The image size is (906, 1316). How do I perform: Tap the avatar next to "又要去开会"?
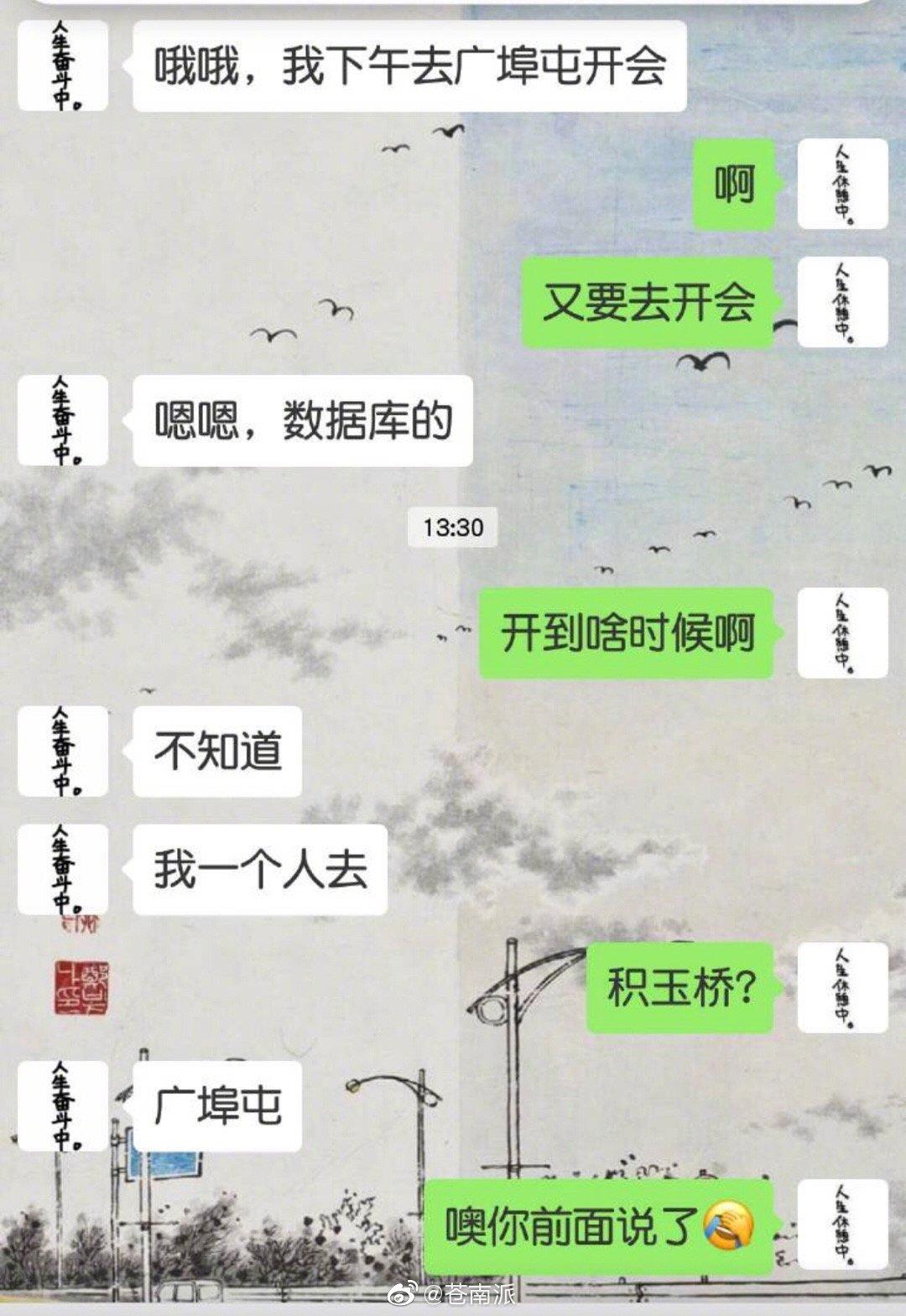(842, 302)
